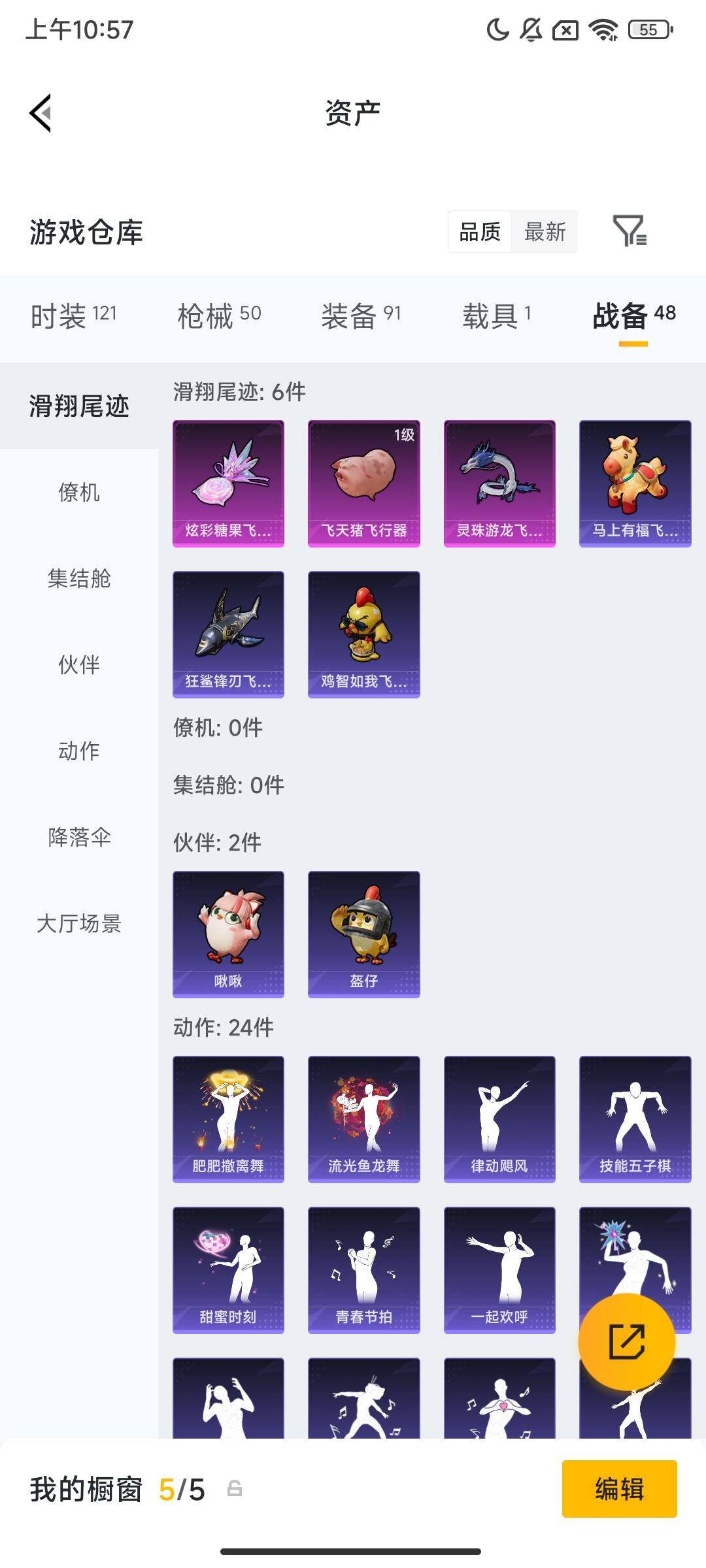Switch sorting to 品质 quality mode
Screen dimensions: 706x1568
click(480, 232)
